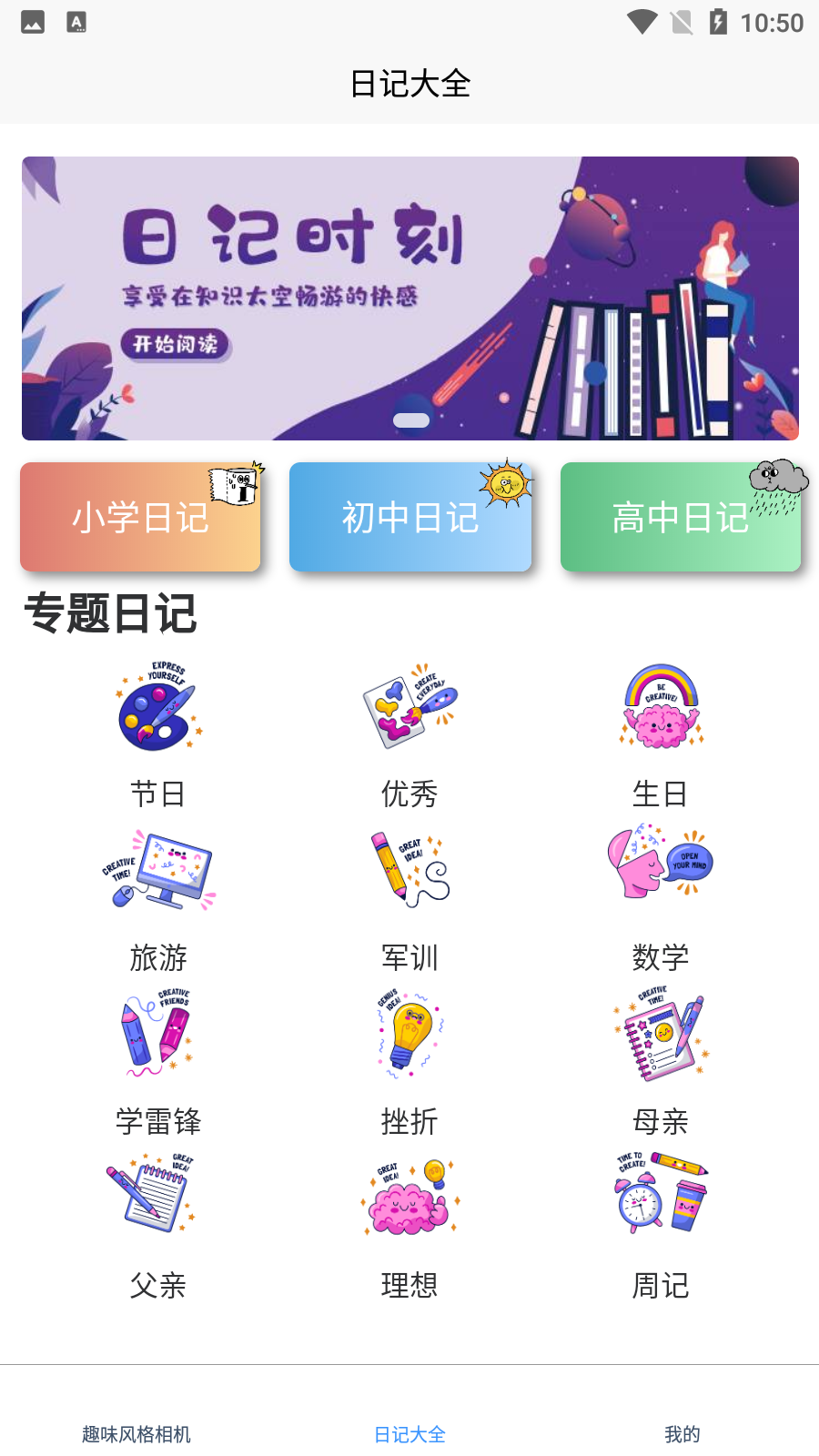
Task: Select the 节日 diary topic
Action: (x=158, y=733)
